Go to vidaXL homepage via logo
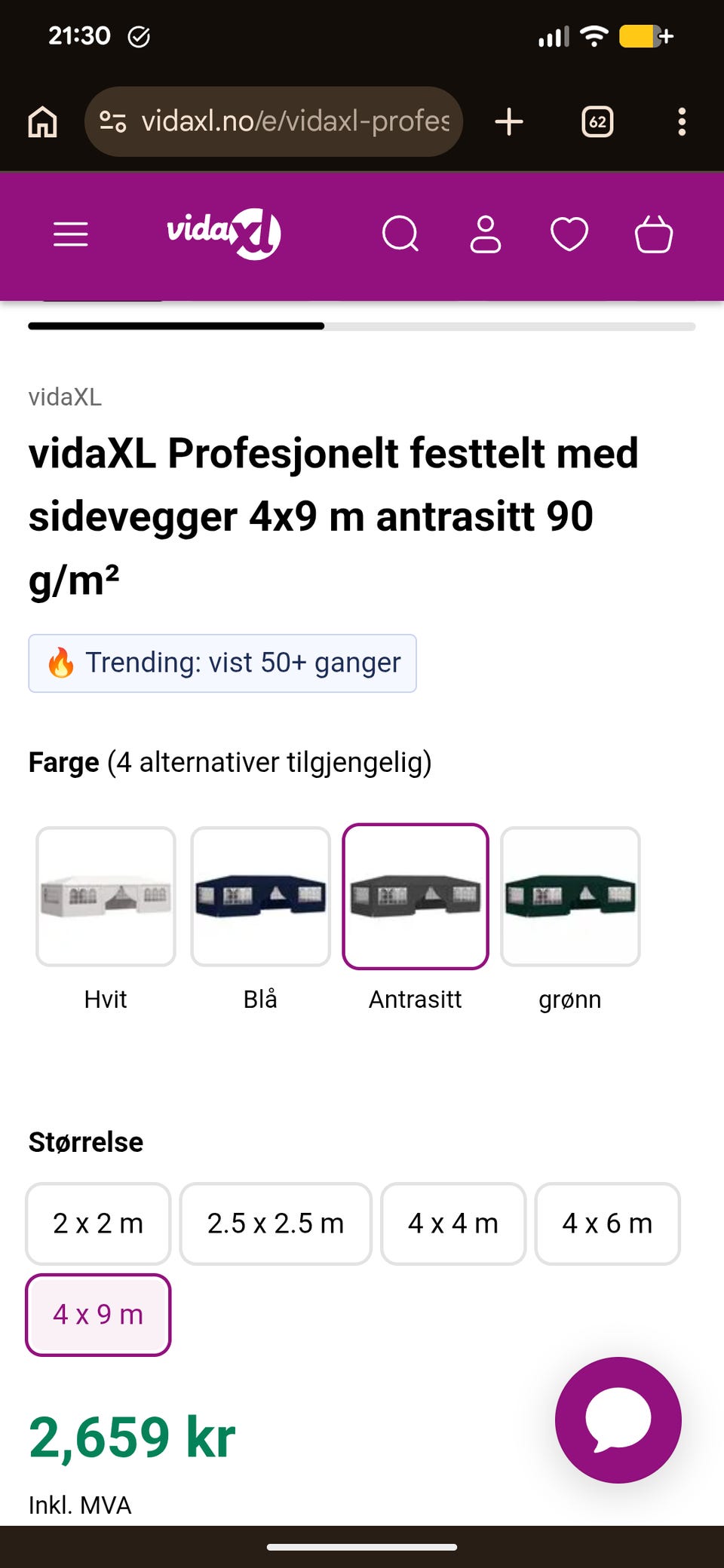724x1568 pixels. click(x=224, y=234)
